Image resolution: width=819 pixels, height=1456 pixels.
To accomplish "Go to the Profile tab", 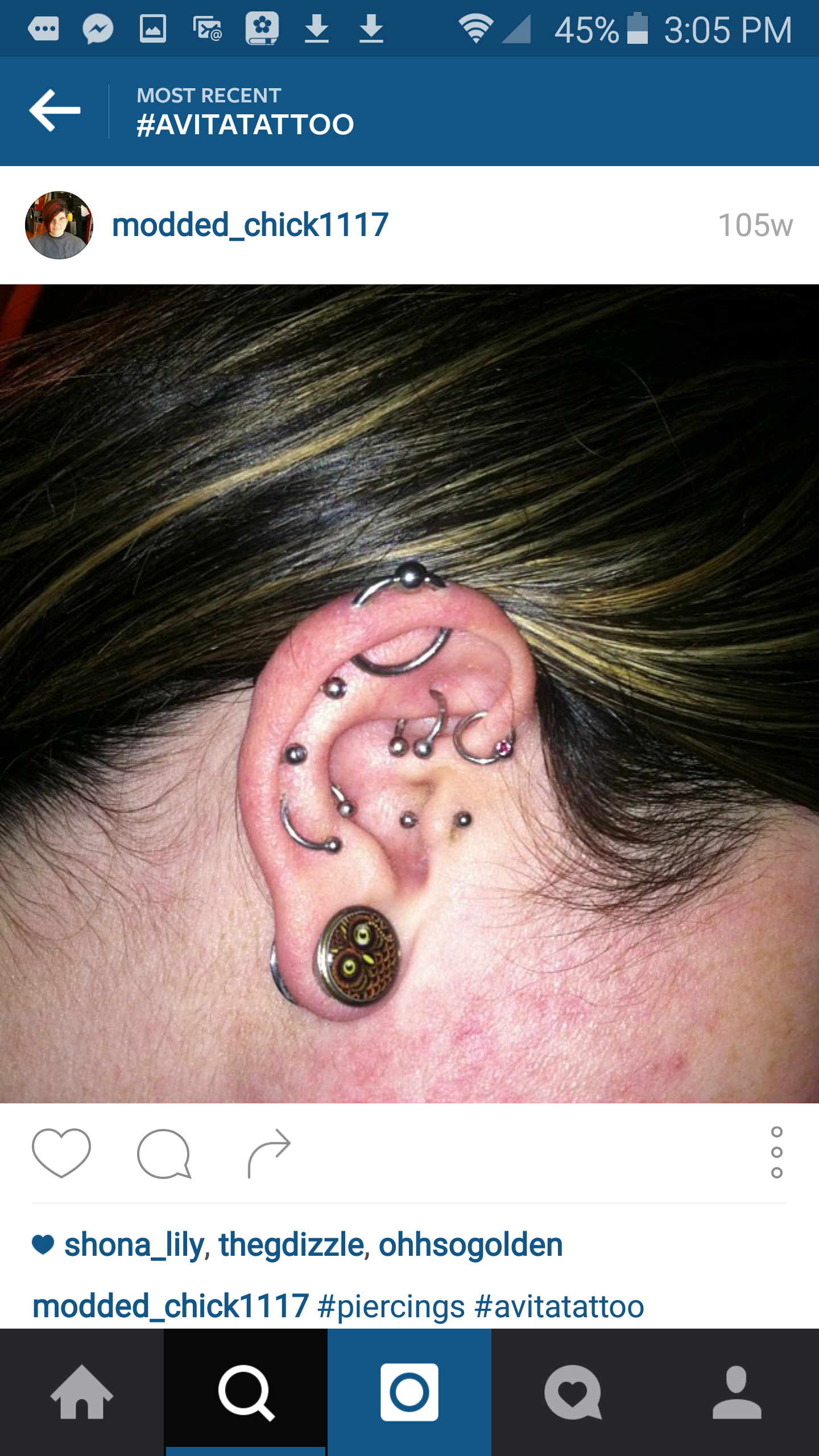I will (737, 1392).
